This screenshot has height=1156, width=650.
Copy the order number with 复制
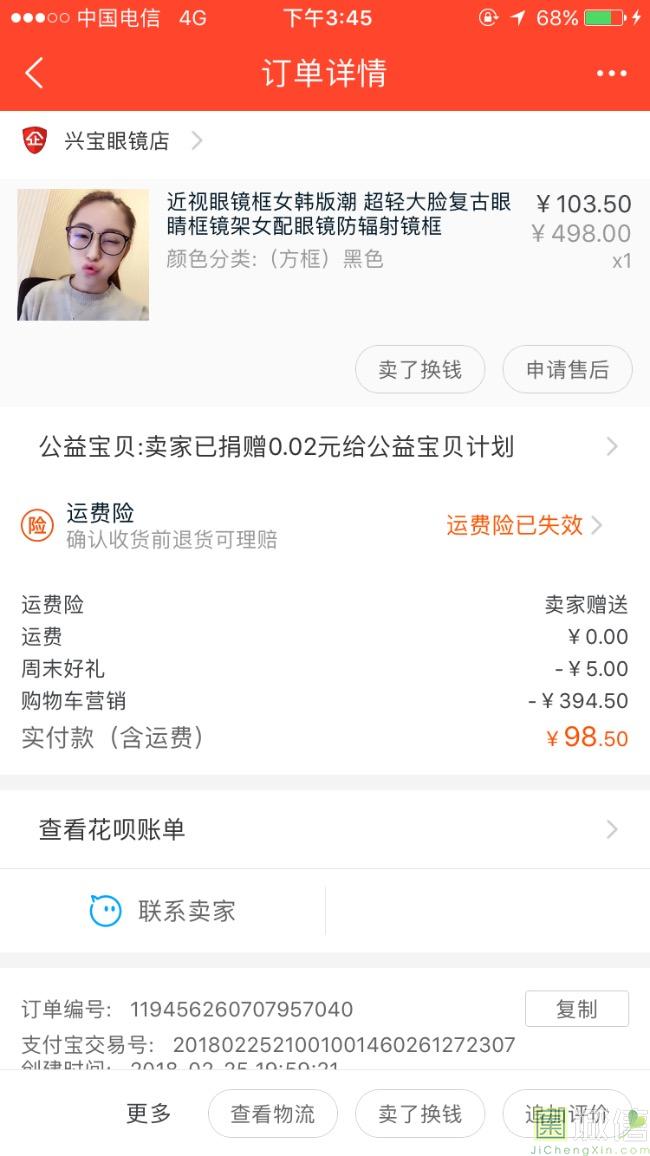coord(576,1009)
